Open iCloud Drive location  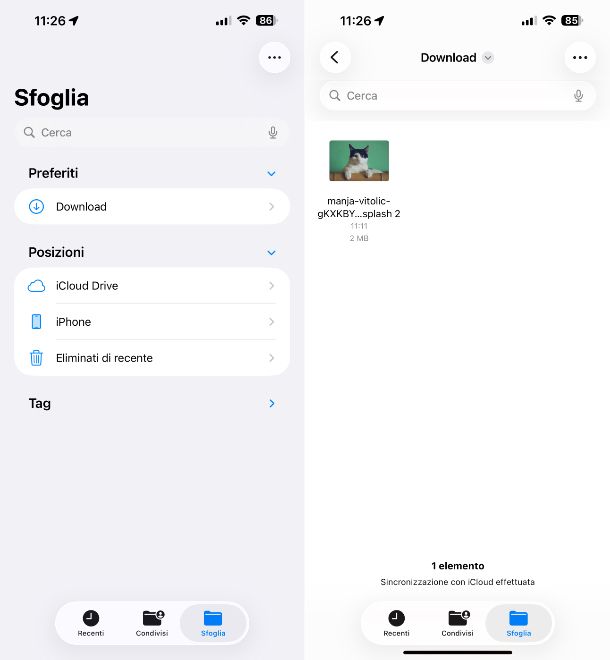(150, 286)
